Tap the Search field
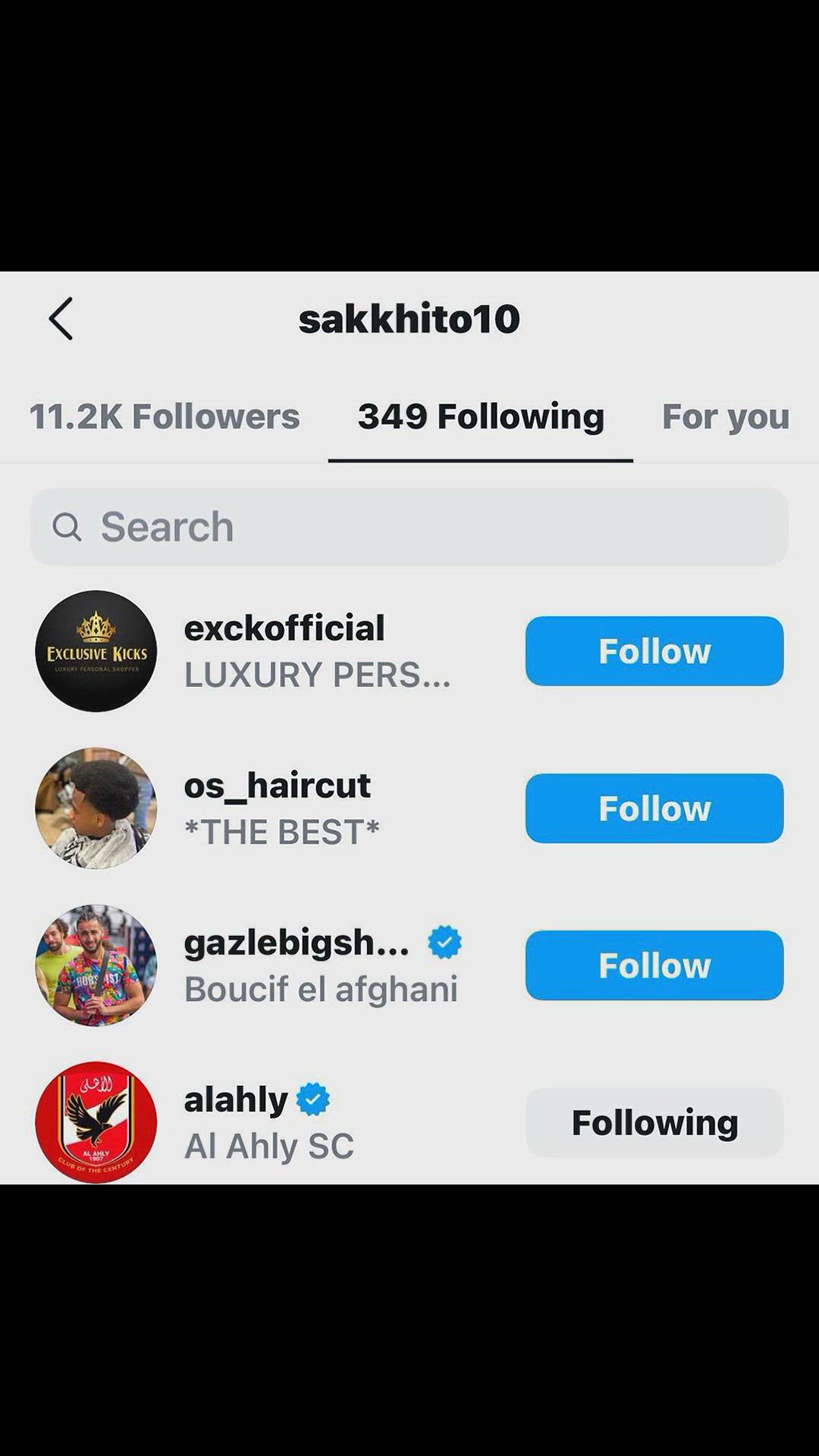819x1456 pixels. (409, 526)
